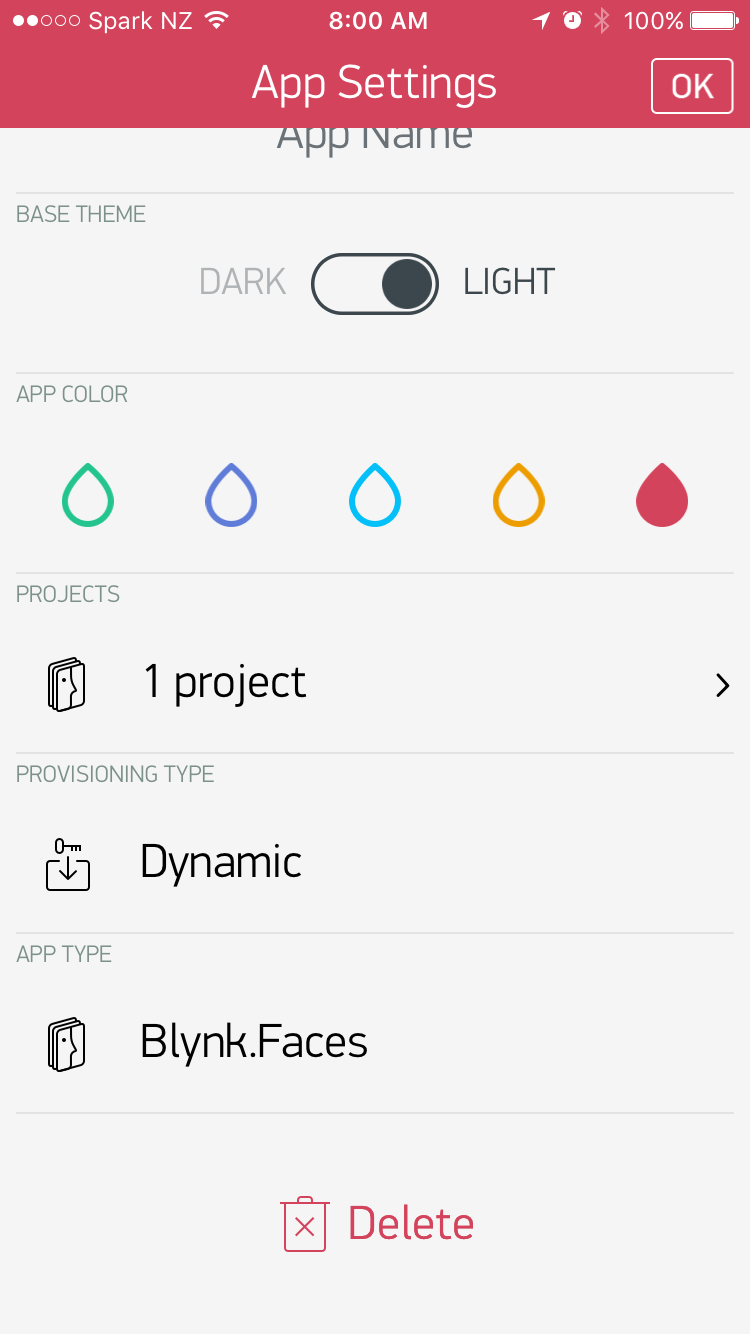Delete this app
Image resolution: width=750 pixels, height=1334 pixels.
pos(378,1224)
